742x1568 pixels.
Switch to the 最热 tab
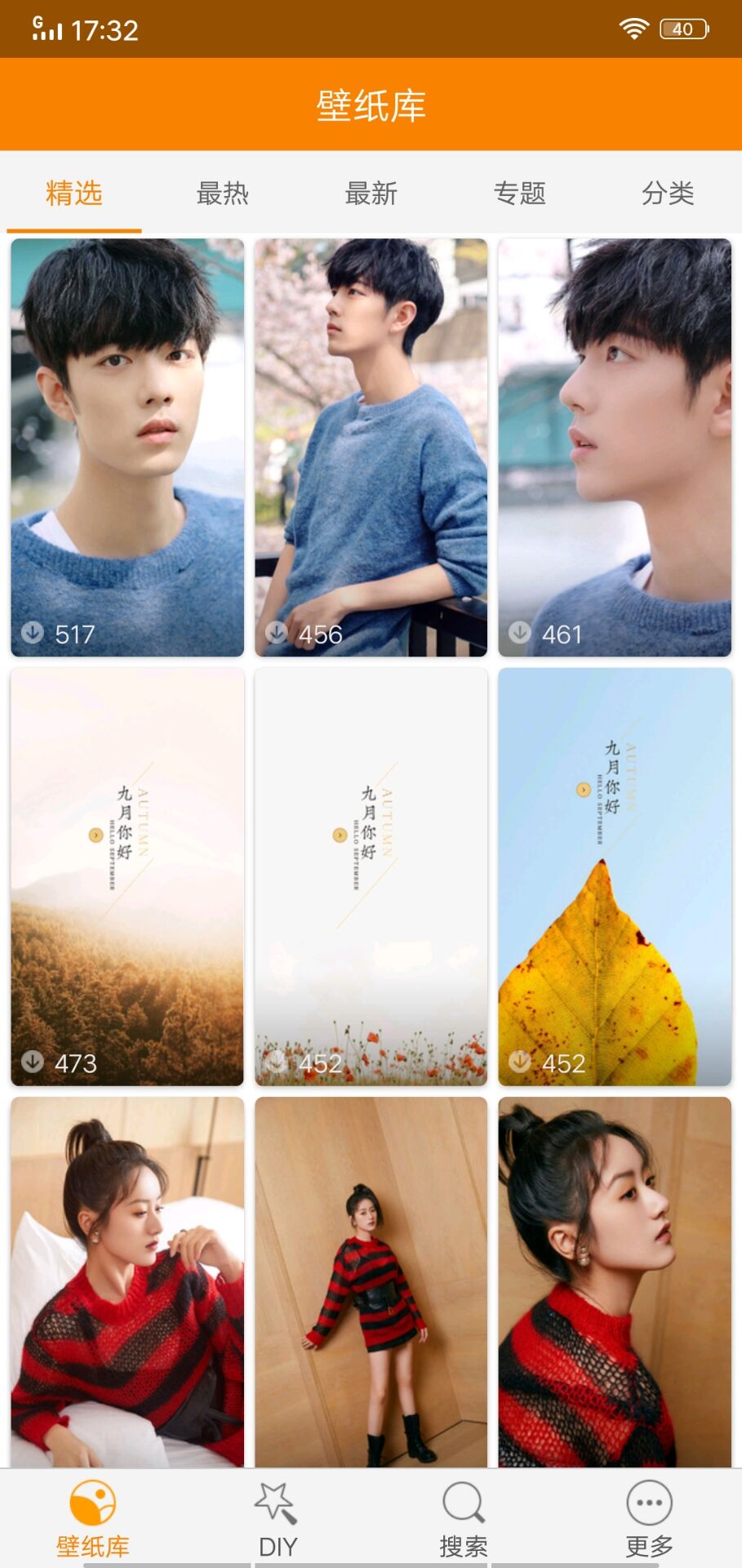[222, 194]
